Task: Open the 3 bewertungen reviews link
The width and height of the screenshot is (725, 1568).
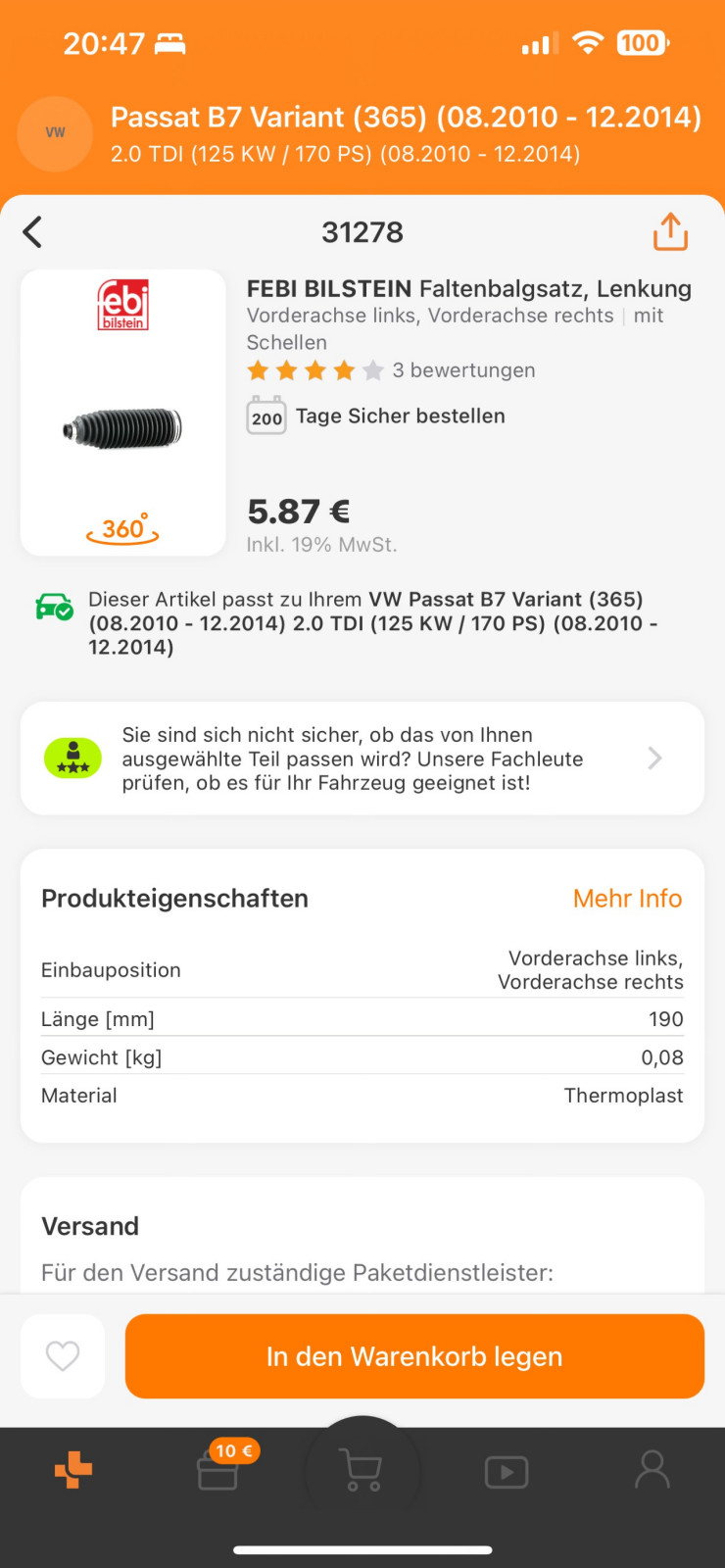Action: point(463,370)
